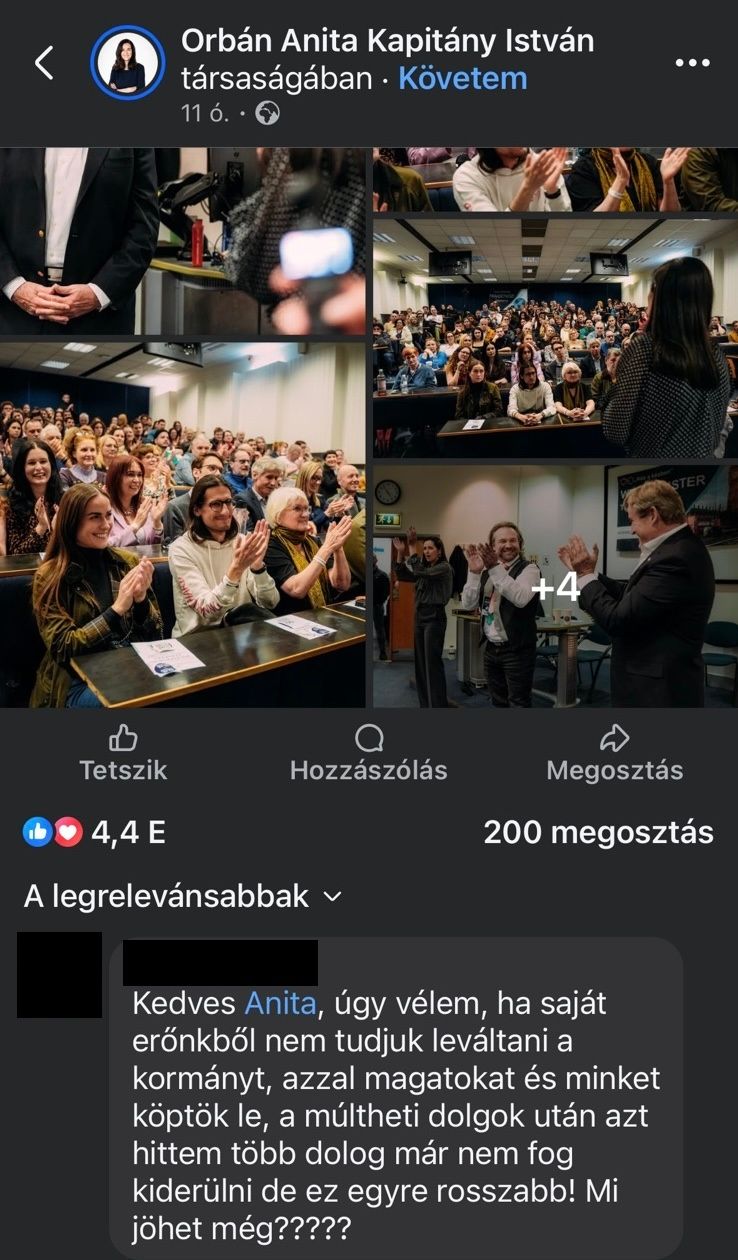
Task: Open the Anita mention in the comment
Action: coord(280,1003)
